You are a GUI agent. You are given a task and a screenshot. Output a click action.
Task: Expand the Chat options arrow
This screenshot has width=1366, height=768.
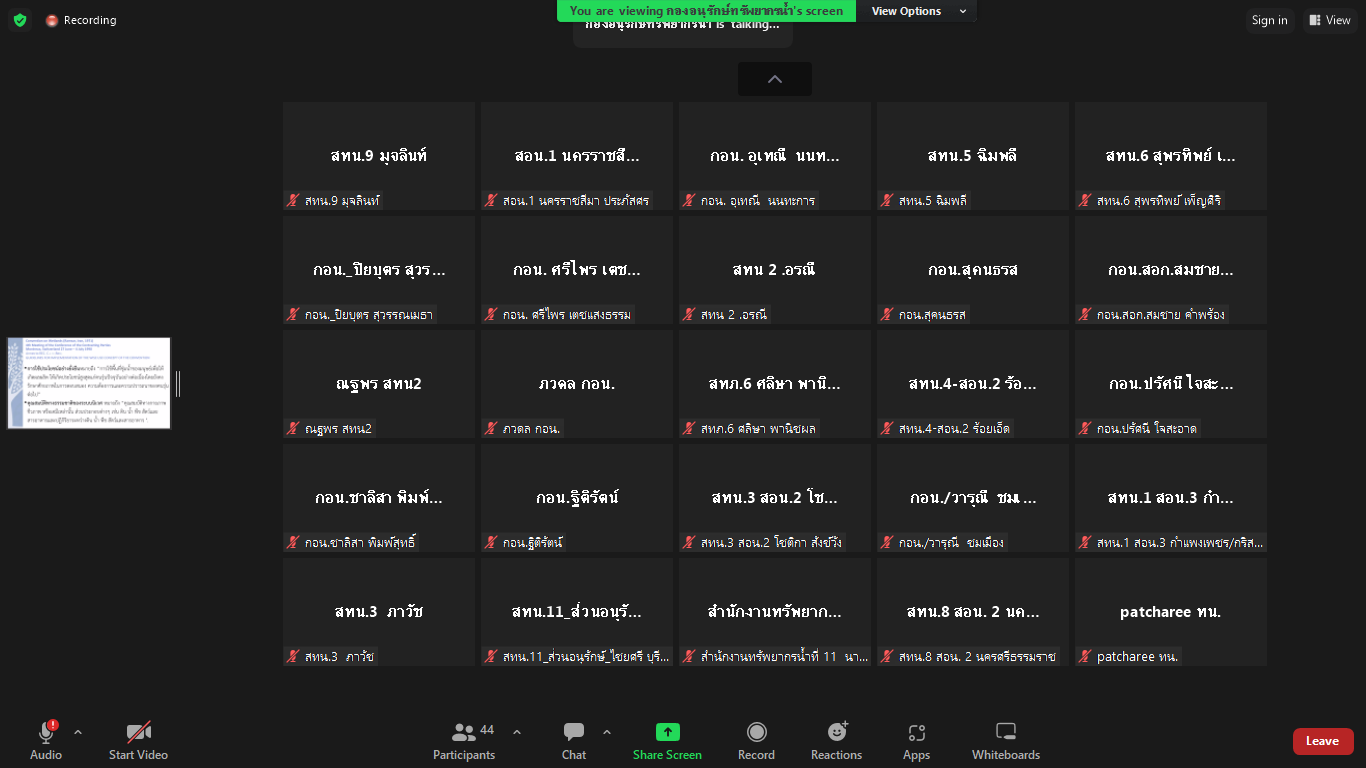606,732
